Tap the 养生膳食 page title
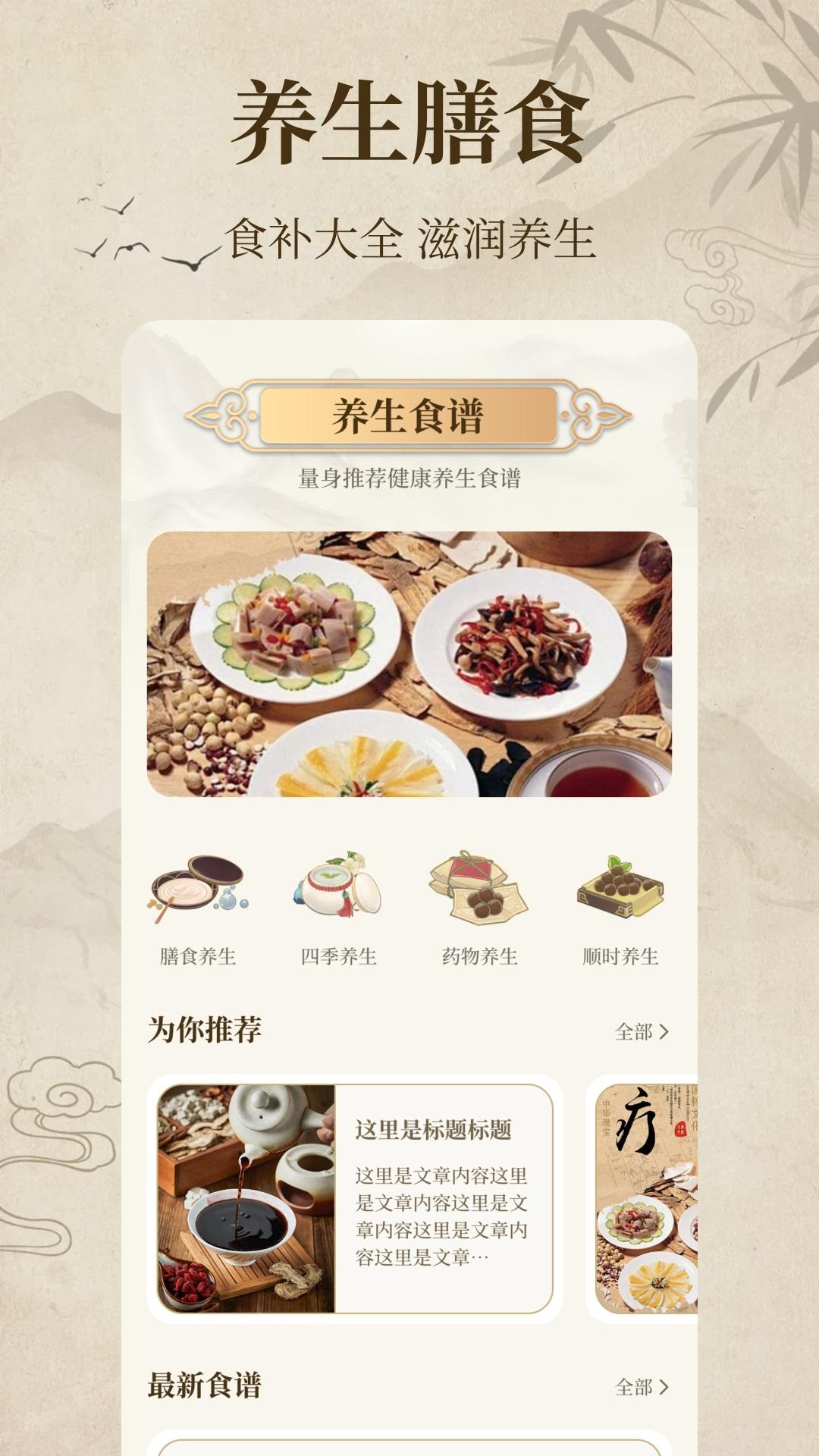The image size is (819, 1456). [409, 120]
